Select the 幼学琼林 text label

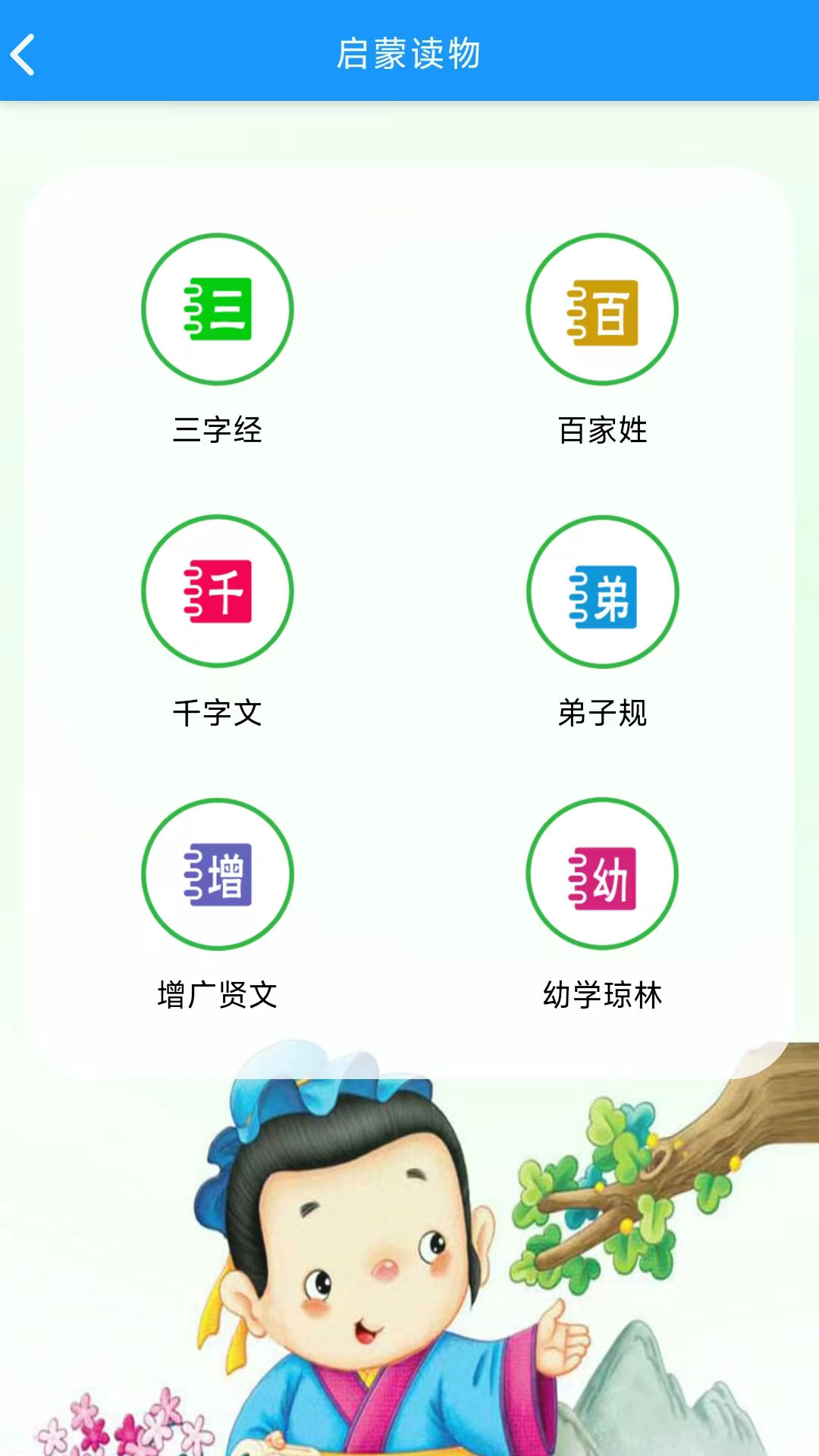[x=601, y=992]
